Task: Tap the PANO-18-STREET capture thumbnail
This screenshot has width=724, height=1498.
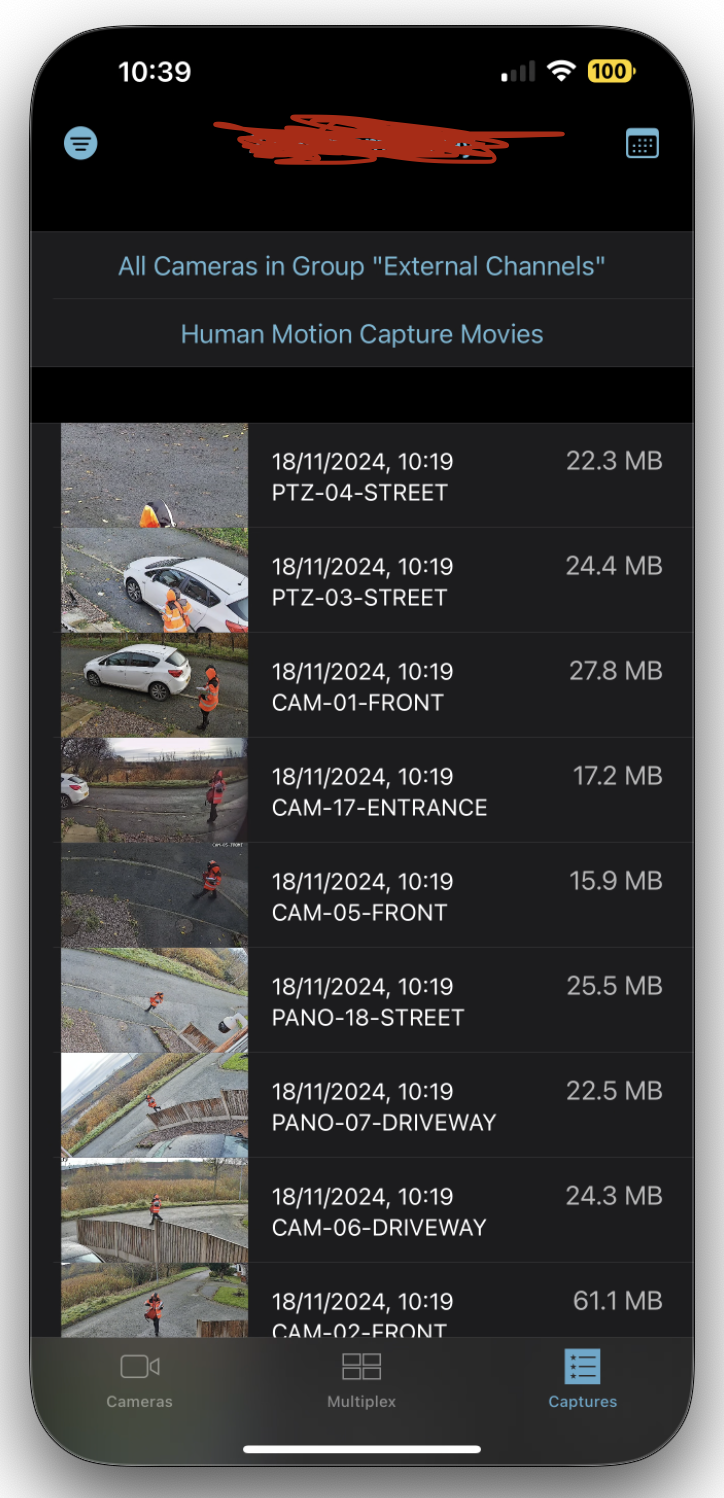Action: [153, 999]
